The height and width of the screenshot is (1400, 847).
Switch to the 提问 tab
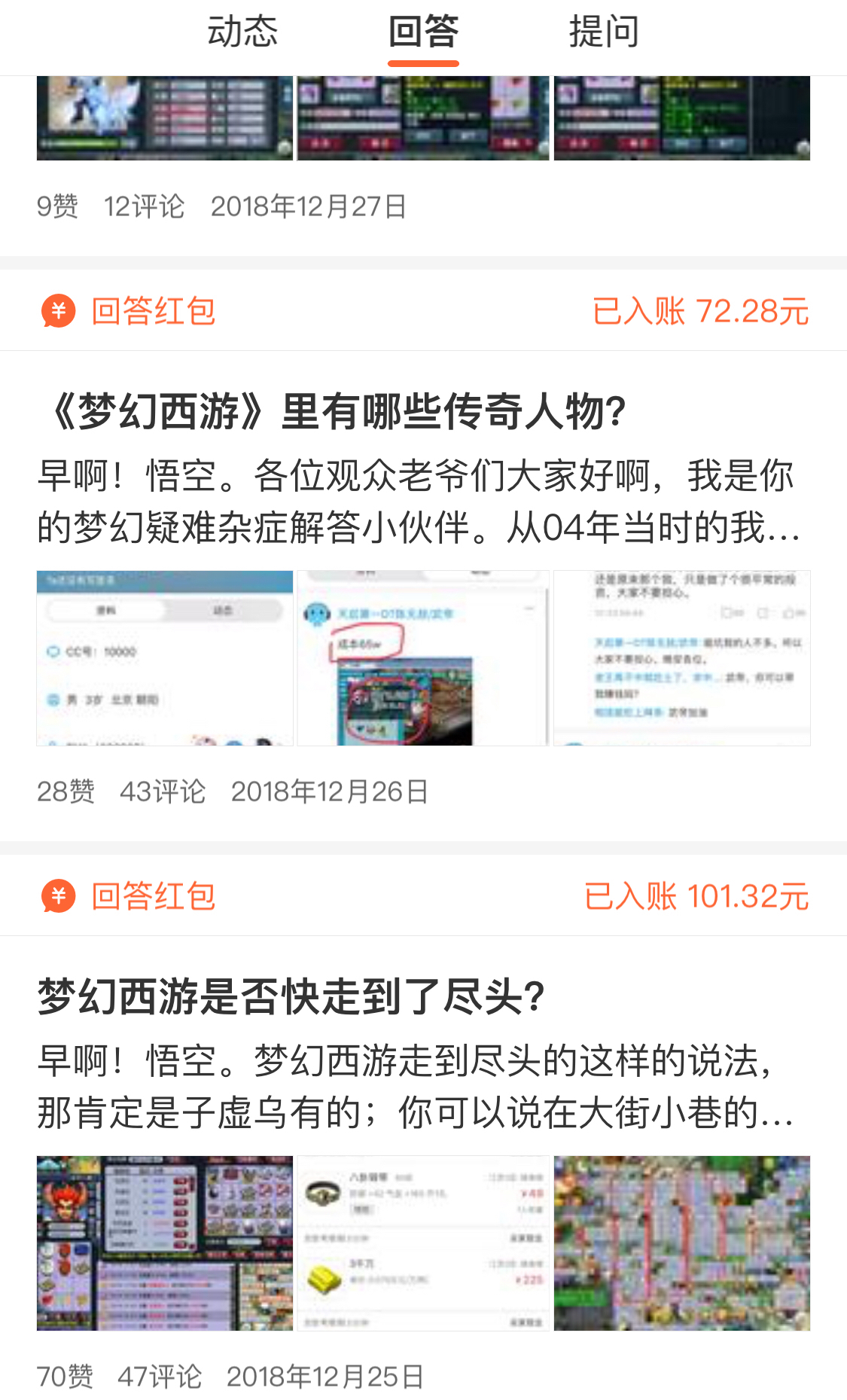tap(602, 30)
